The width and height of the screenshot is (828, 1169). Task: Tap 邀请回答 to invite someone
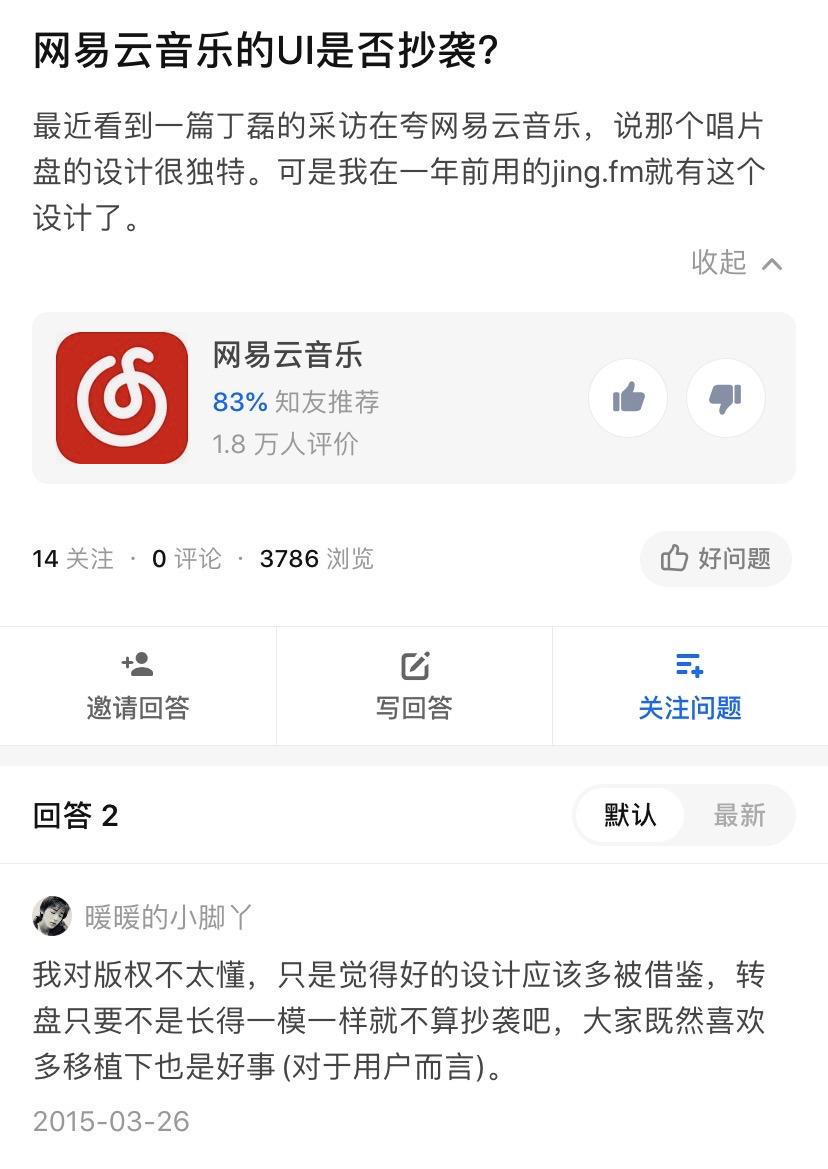pos(138,686)
